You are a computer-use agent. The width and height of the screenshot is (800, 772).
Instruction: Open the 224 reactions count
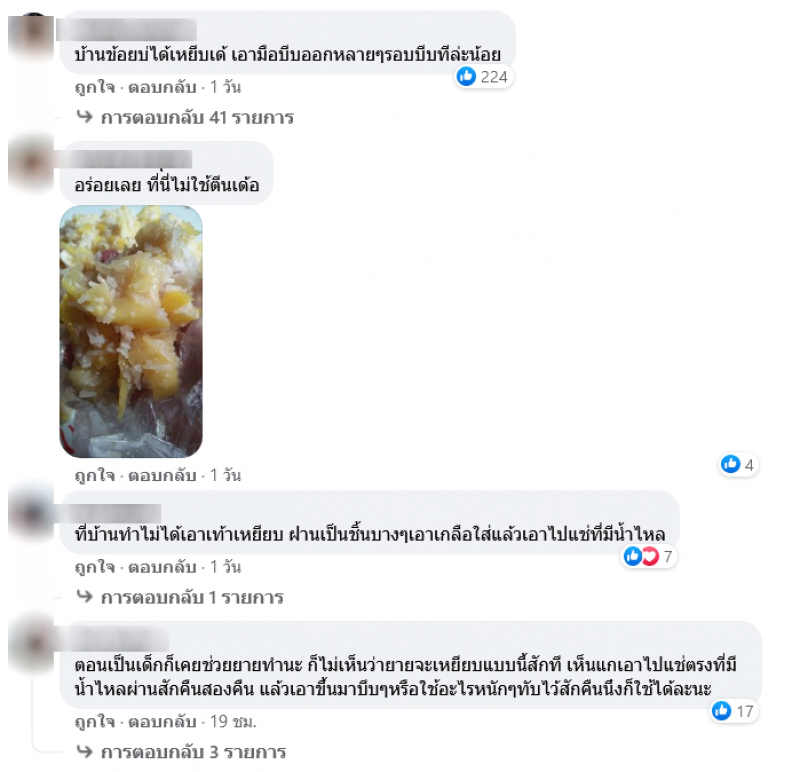[x=484, y=76]
